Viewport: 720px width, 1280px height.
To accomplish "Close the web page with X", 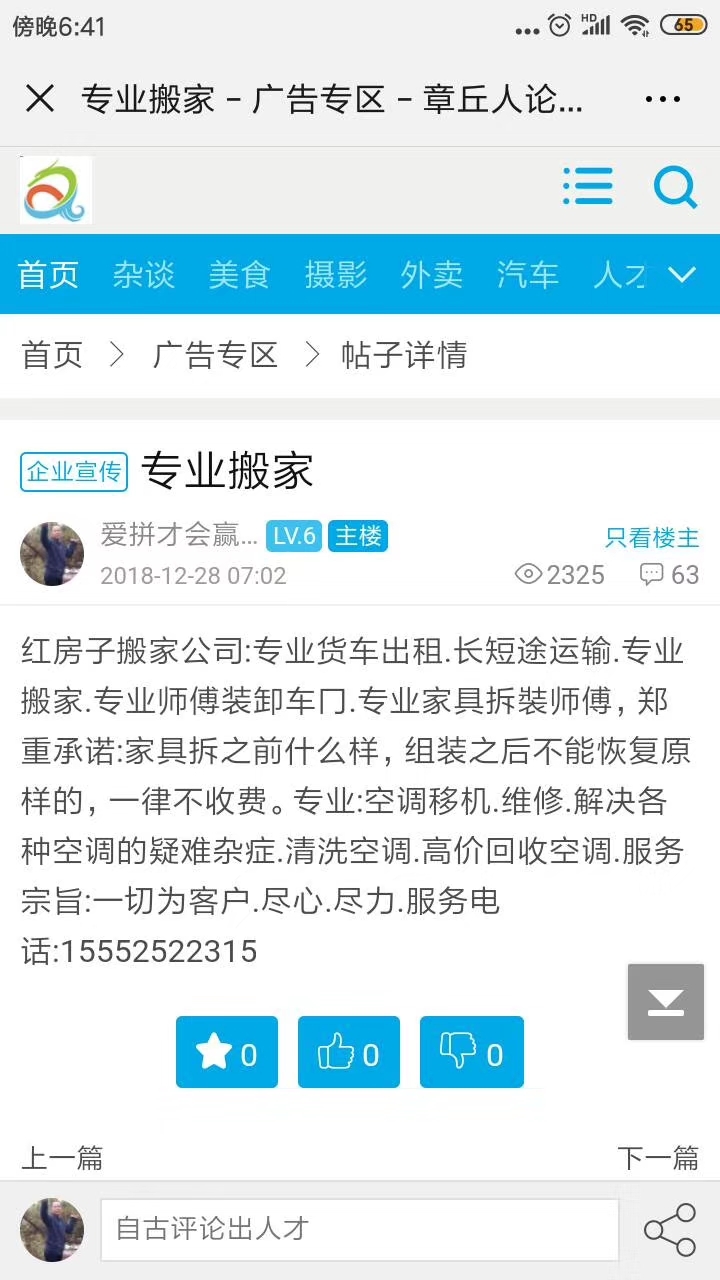I will pos(40,99).
